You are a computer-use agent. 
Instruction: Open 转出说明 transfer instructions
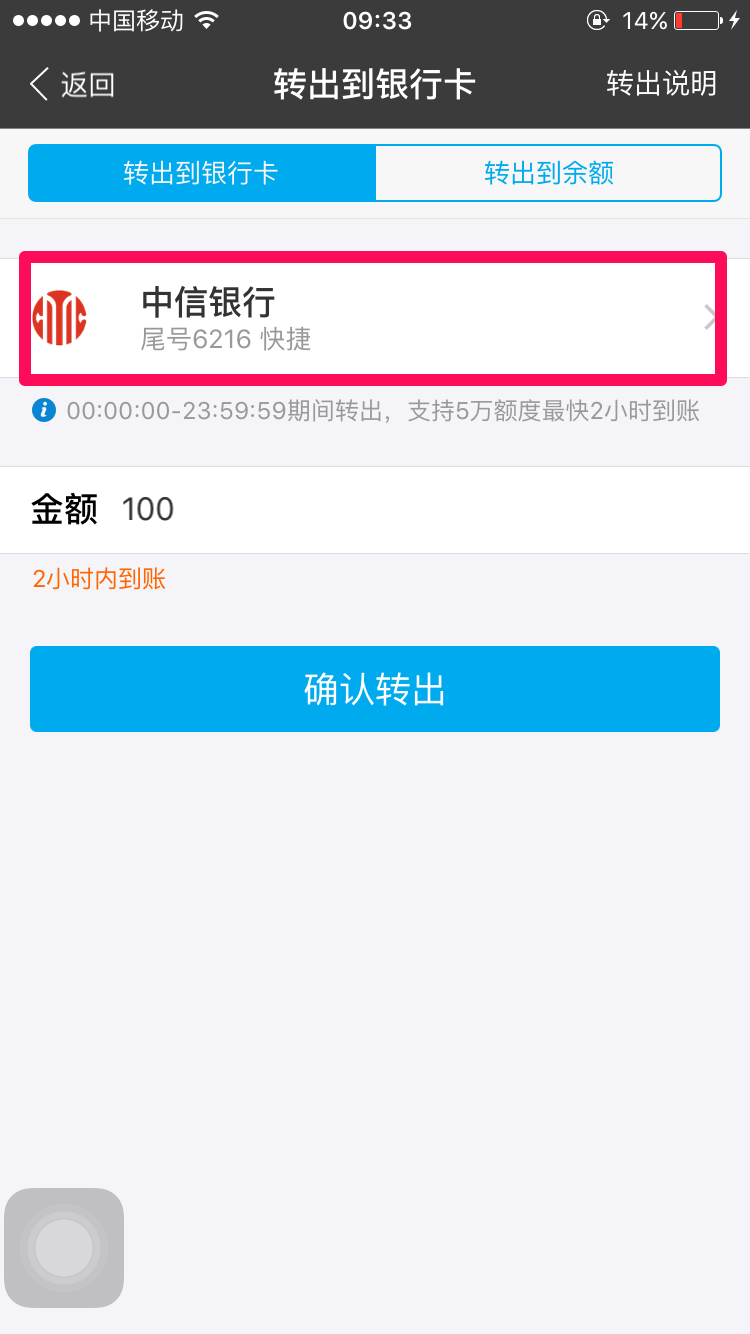(661, 84)
